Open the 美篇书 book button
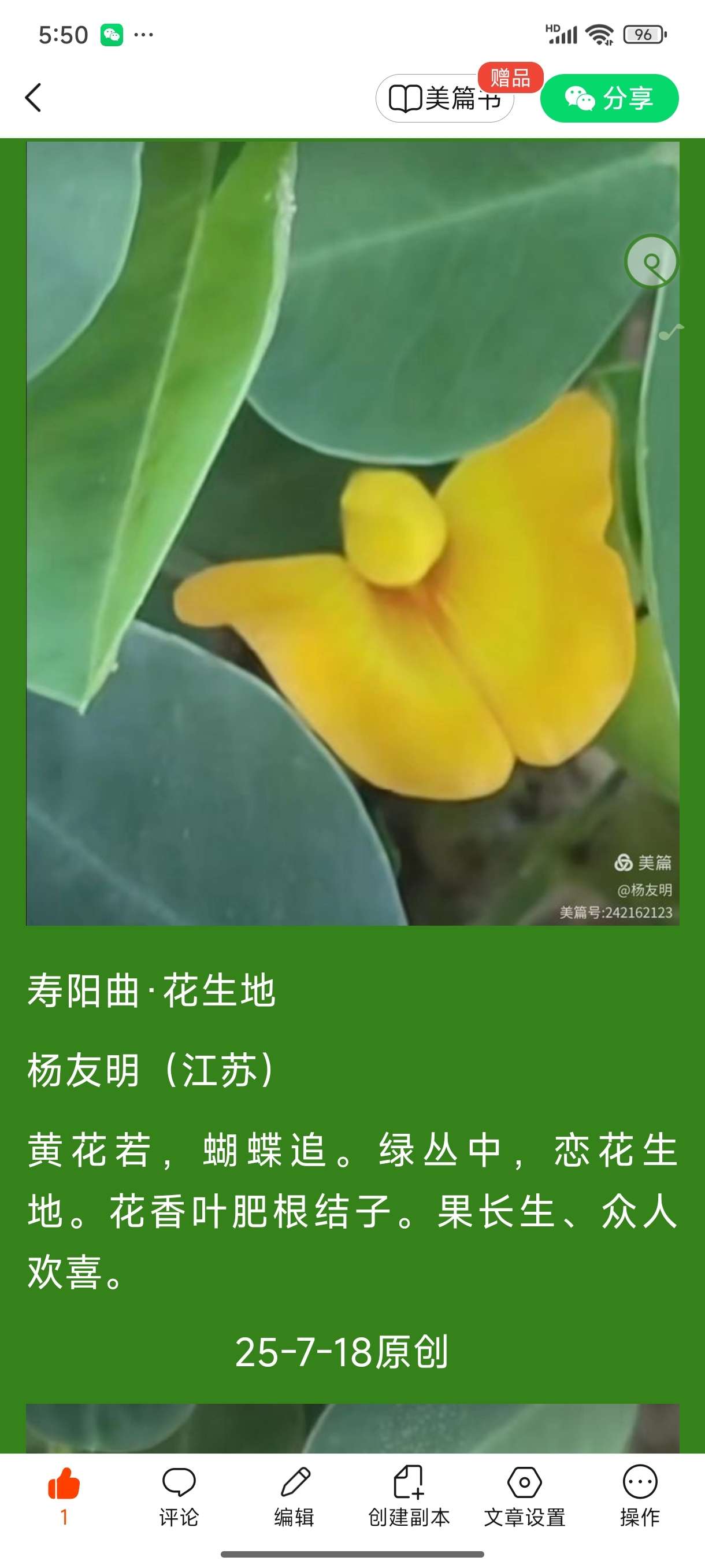This screenshot has width=705, height=1568. pos(444,99)
